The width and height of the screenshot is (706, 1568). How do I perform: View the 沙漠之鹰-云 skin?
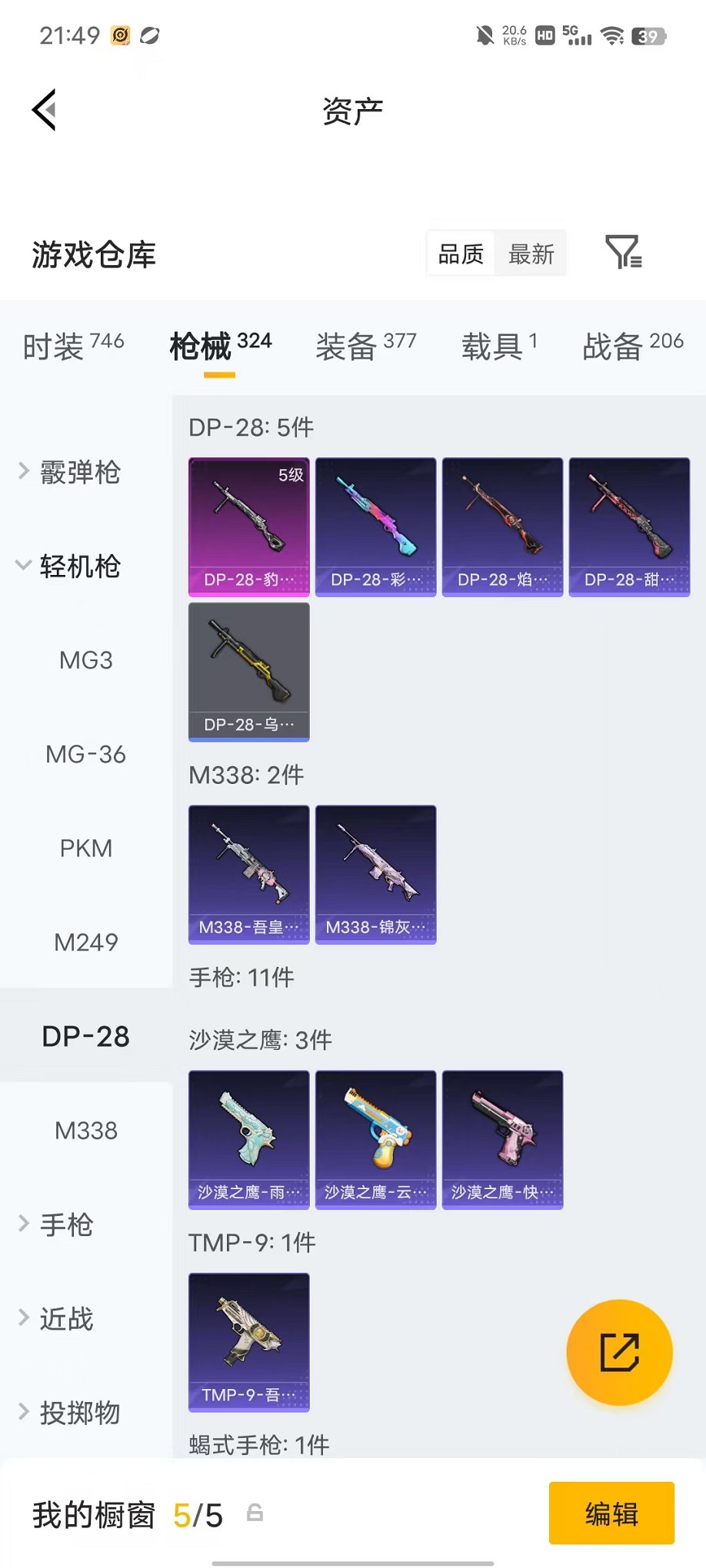click(376, 1140)
